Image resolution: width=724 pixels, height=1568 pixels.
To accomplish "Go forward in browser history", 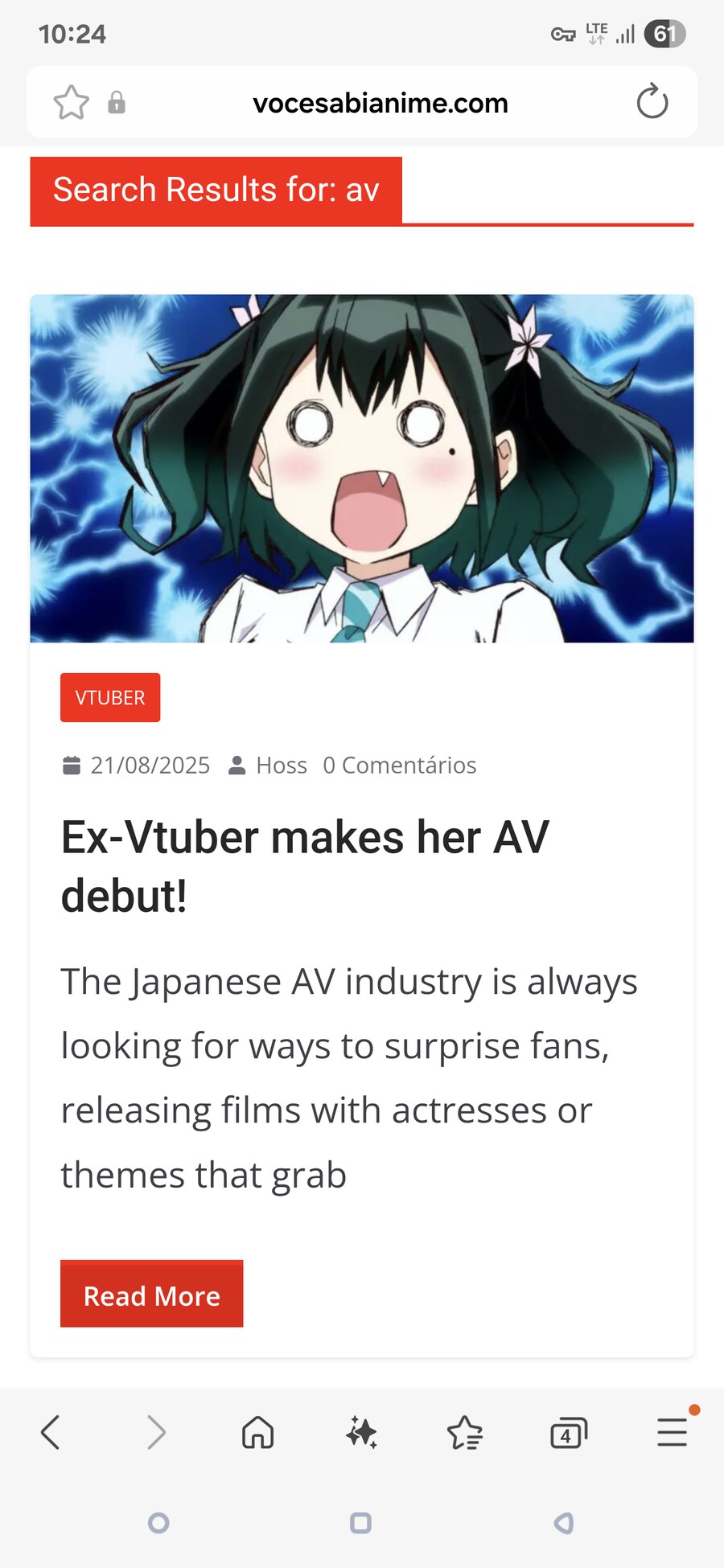I will tap(155, 1432).
